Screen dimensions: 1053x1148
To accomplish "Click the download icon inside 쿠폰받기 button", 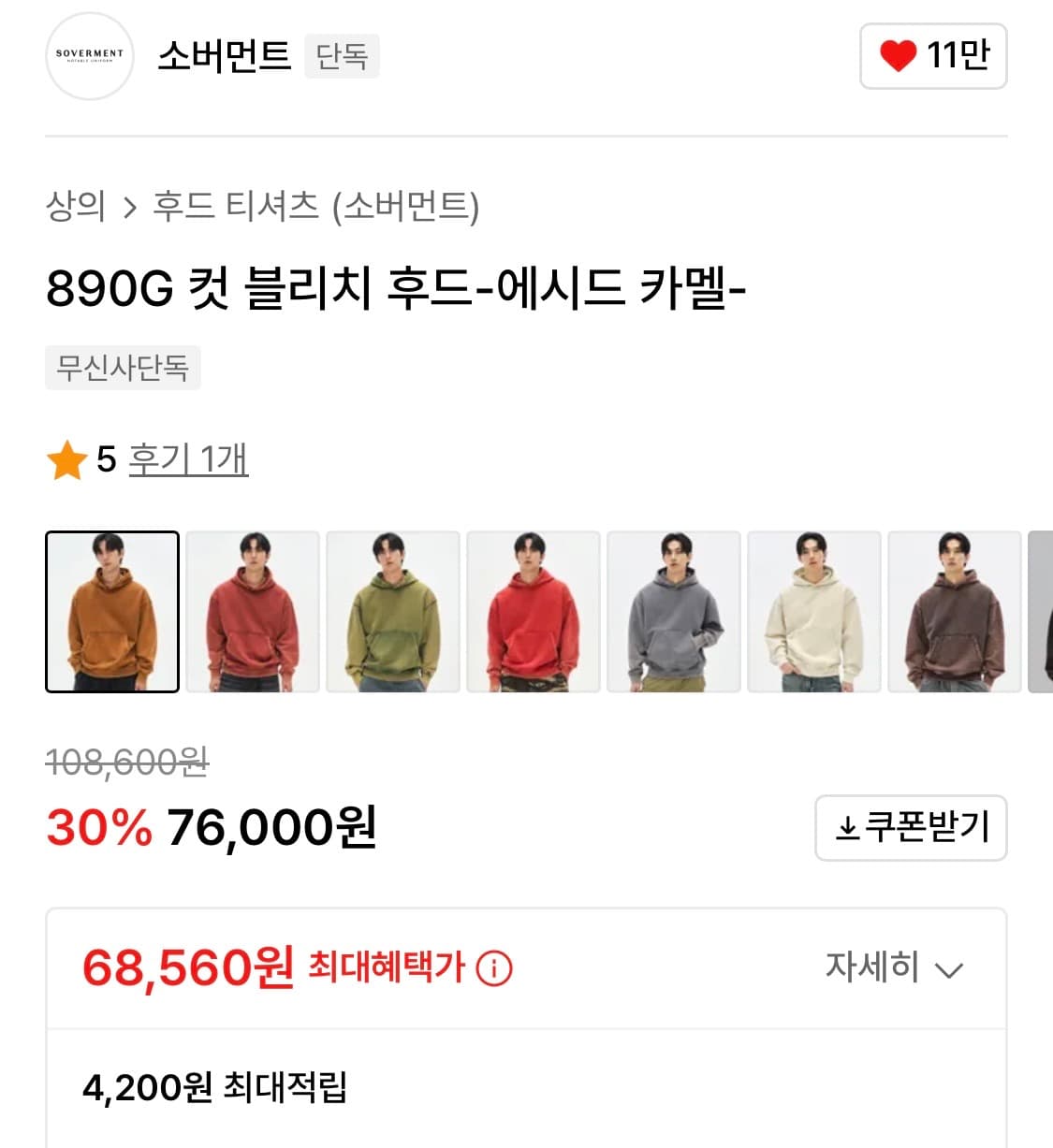I will point(845,827).
